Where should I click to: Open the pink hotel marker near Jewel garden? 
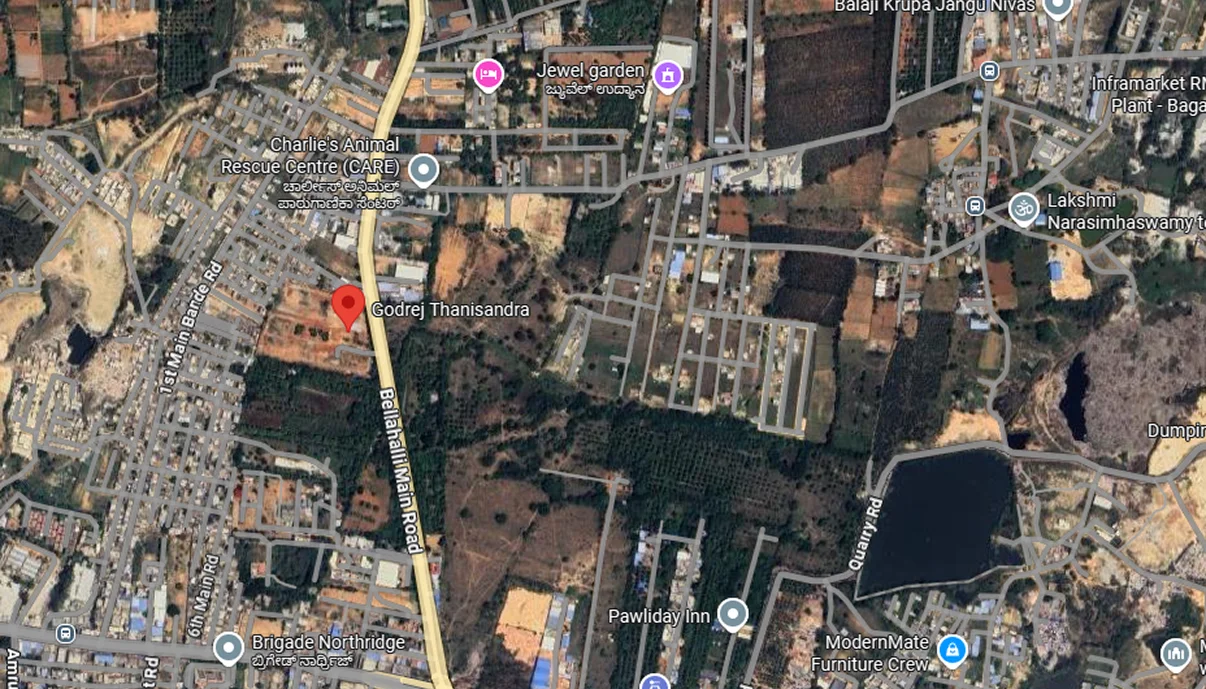pyautogui.click(x=488, y=74)
